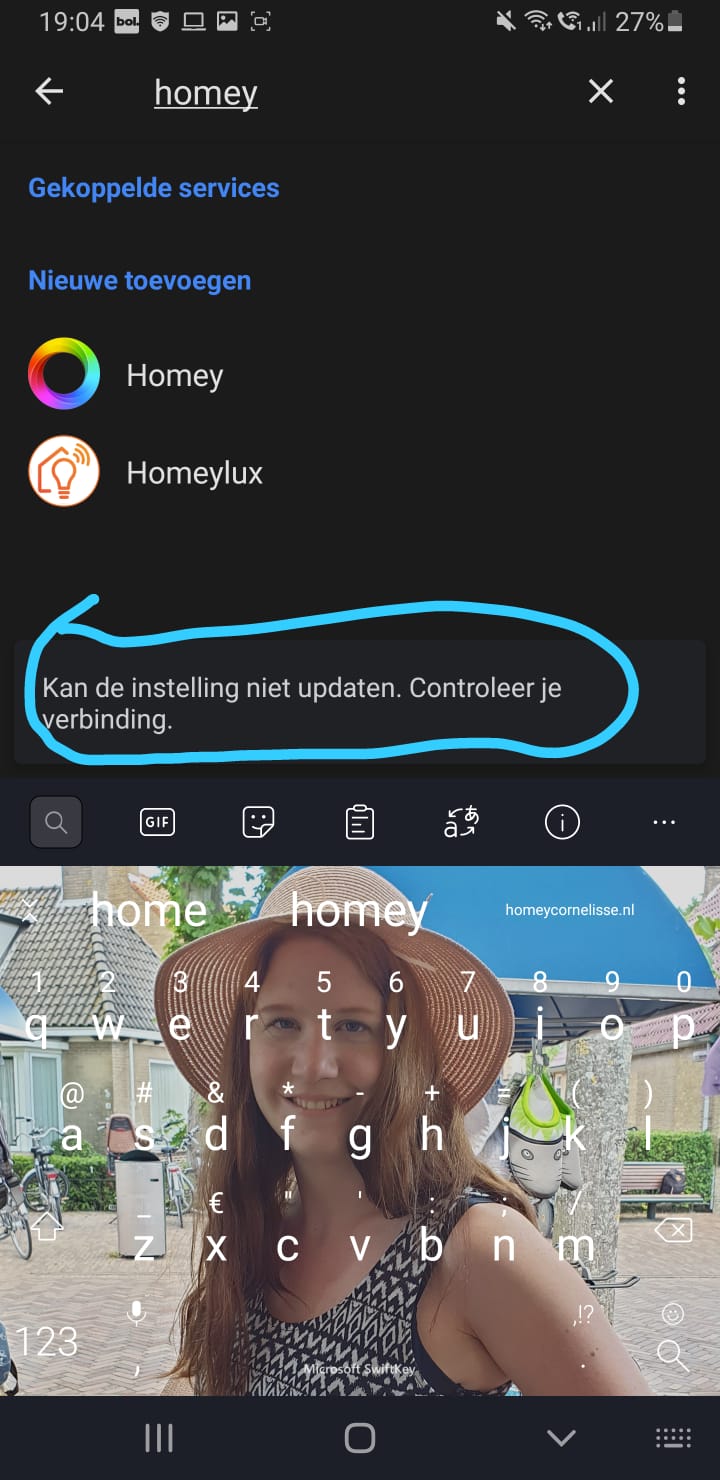
Task: Open the three-dot overflow menu
Action: (x=681, y=92)
